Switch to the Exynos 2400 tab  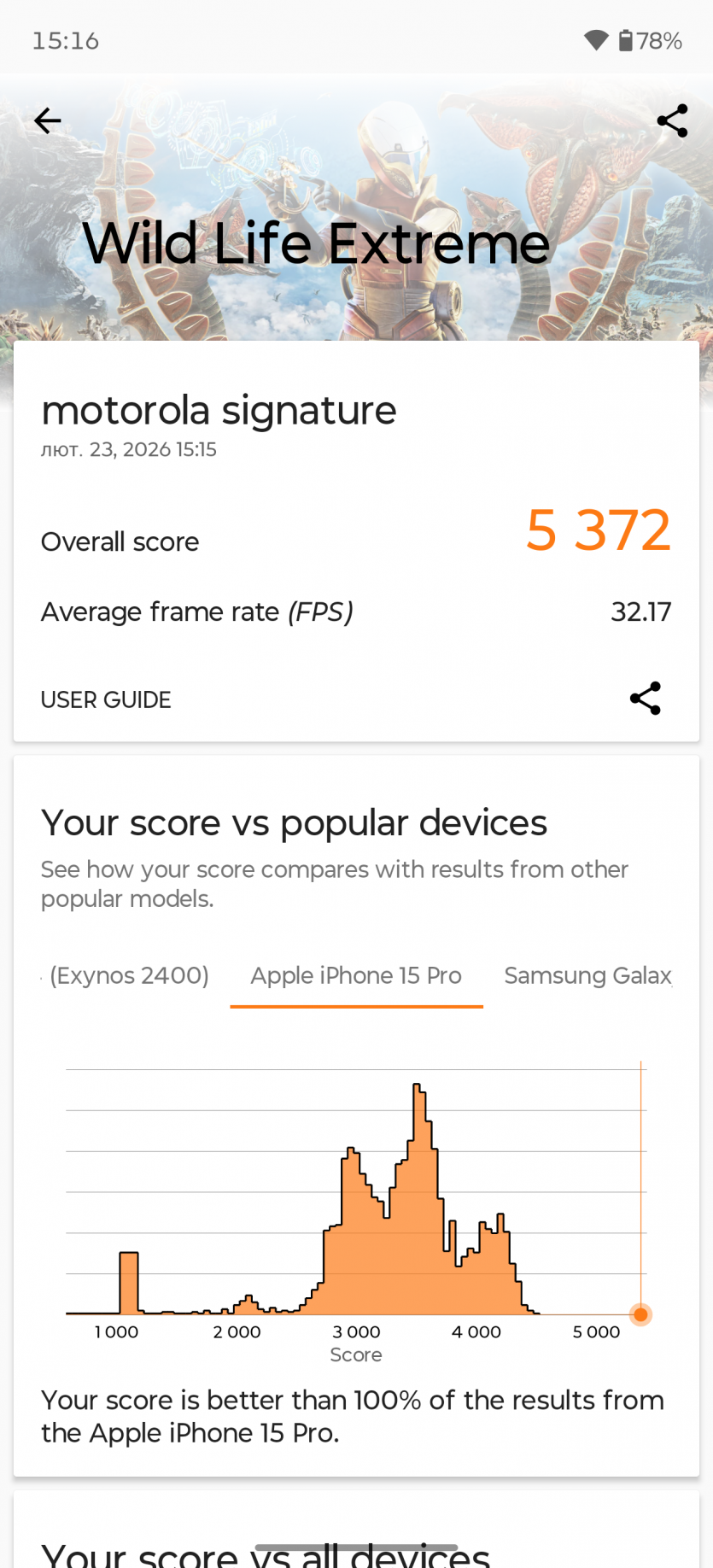(x=128, y=976)
